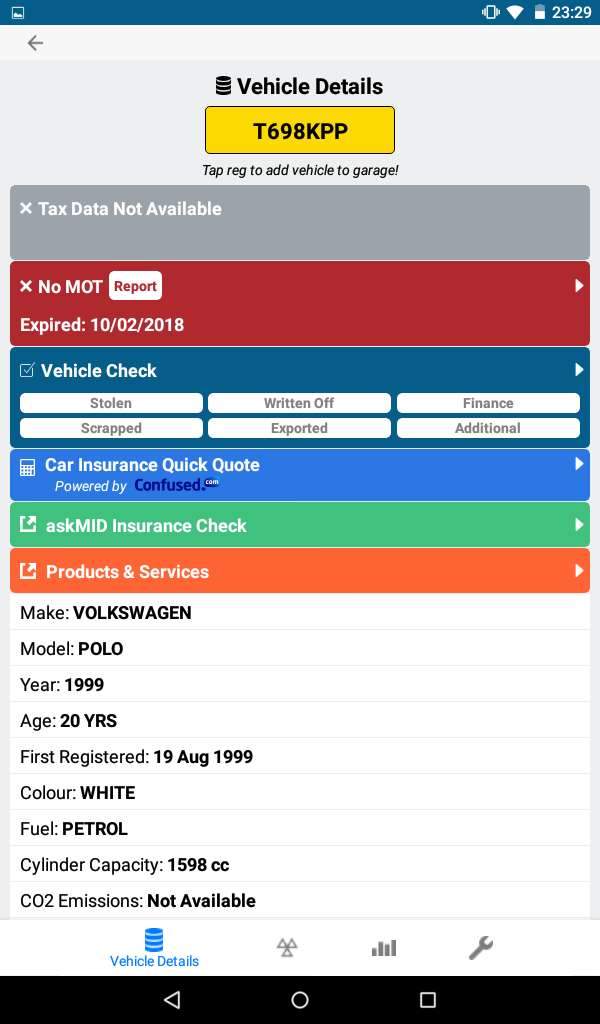This screenshot has width=600, height=1024.
Task: Open Products & Services
Action: pos(300,571)
